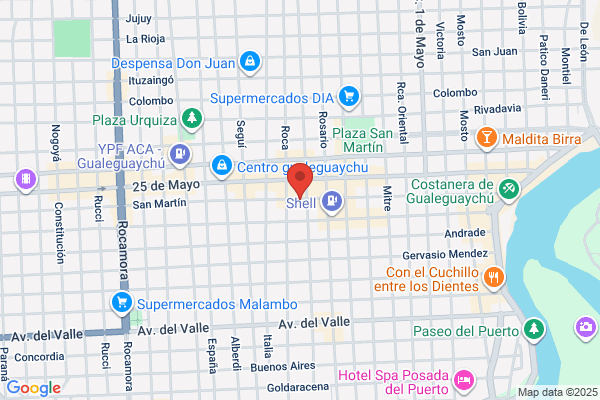The width and height of the screenshot is (600, 400).
Task: Select the Supermercados Malambo cart pin
Action: click(x=122, y=304)
